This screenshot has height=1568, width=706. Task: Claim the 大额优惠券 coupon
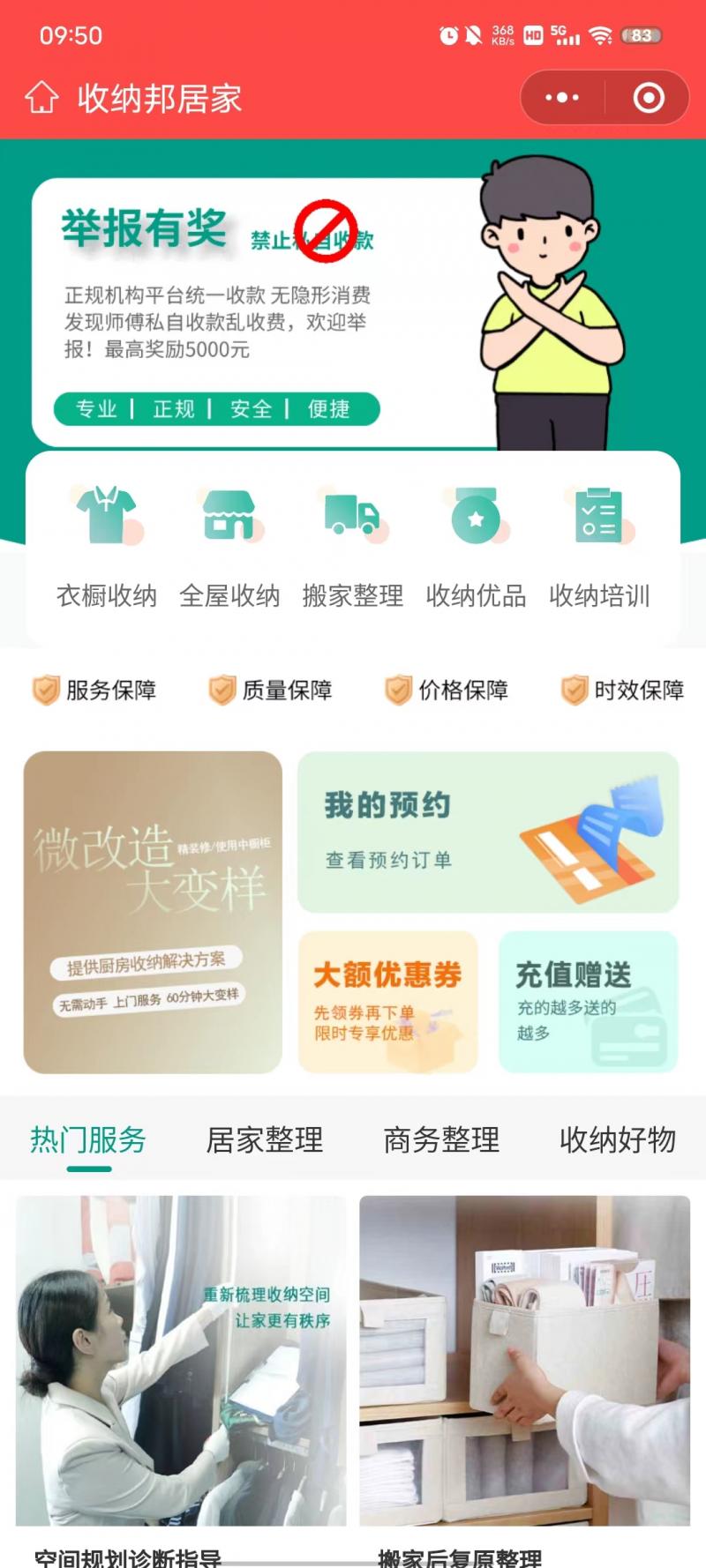(x=388, y=1002)
